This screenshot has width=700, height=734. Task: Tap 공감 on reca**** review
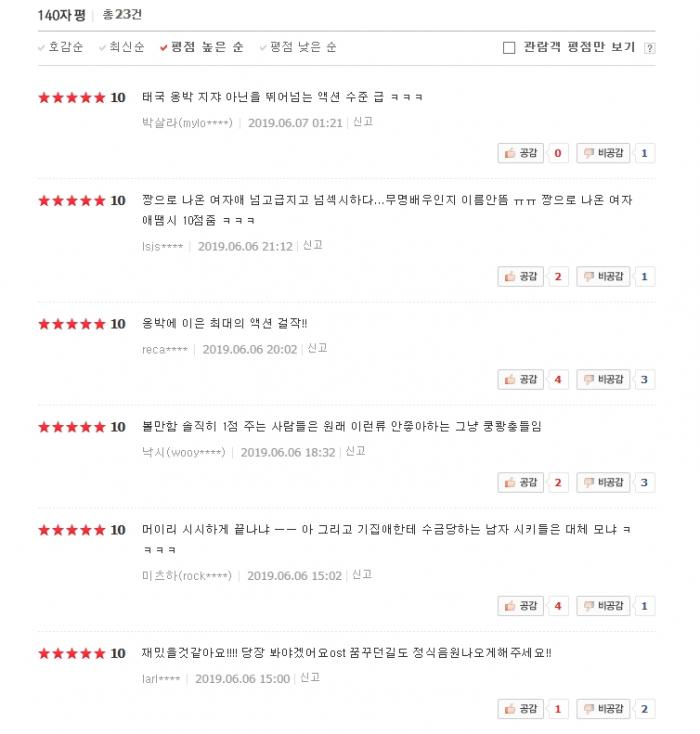pyautogui.click(x=521, y=379)
